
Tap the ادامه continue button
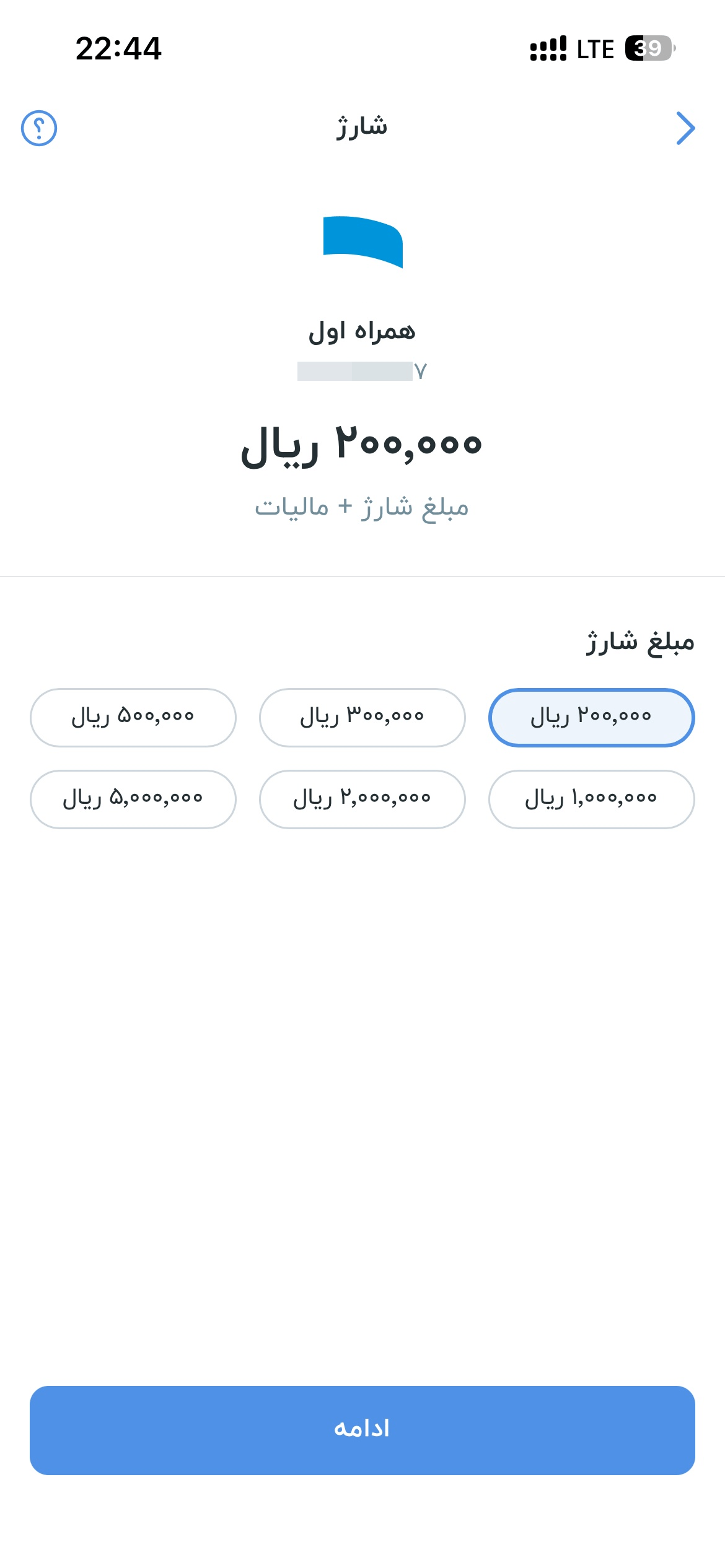[362, 1430]
